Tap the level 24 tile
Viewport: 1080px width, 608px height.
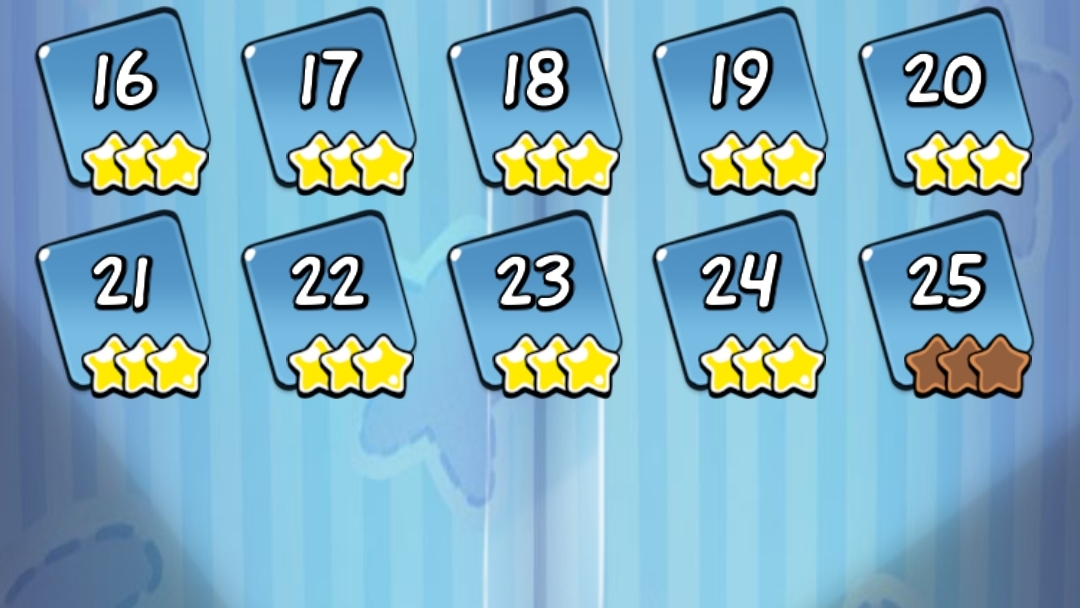pos(740,302)
